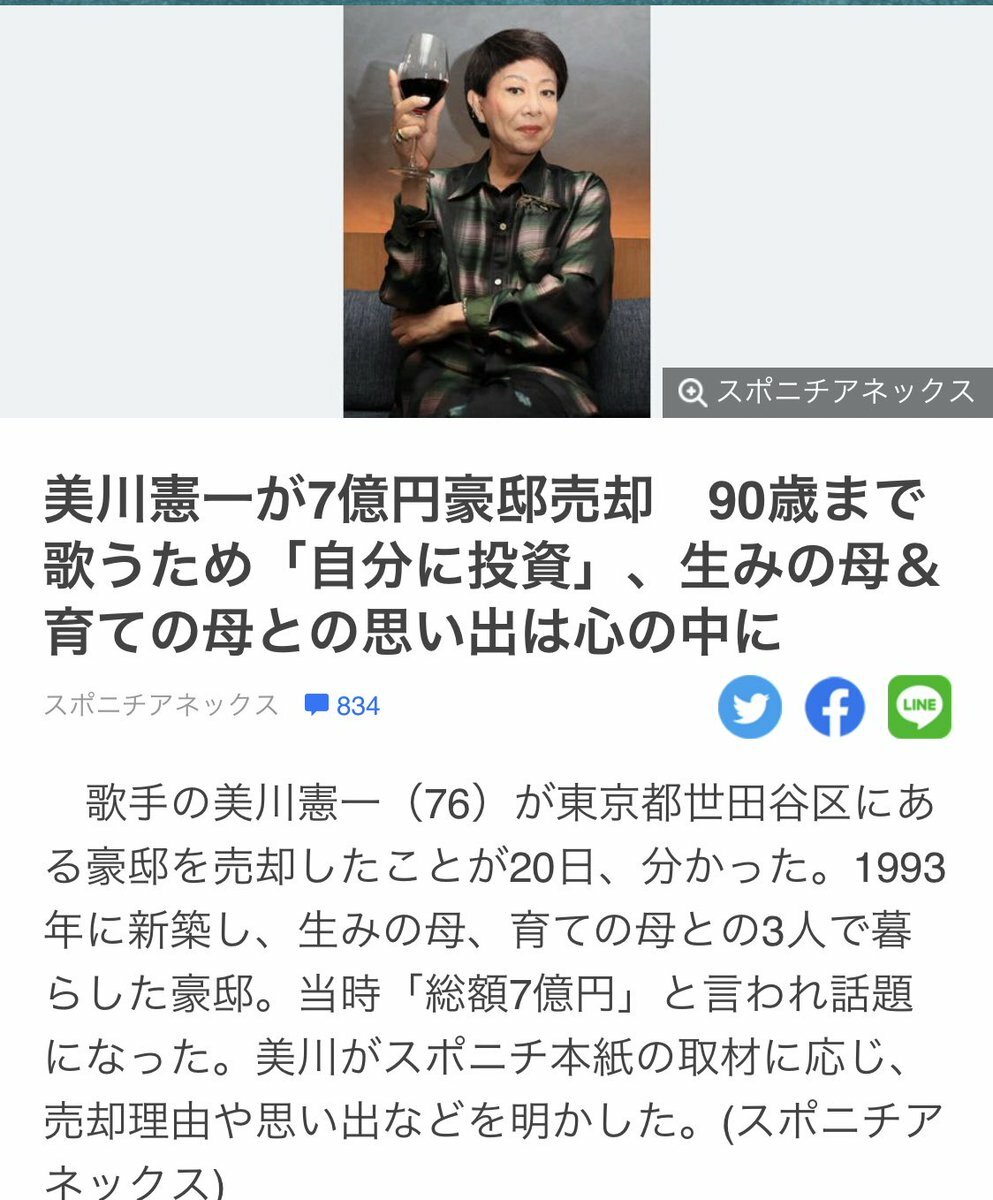Open the article's main photo

pyautogui.click(x=496, y=210)
